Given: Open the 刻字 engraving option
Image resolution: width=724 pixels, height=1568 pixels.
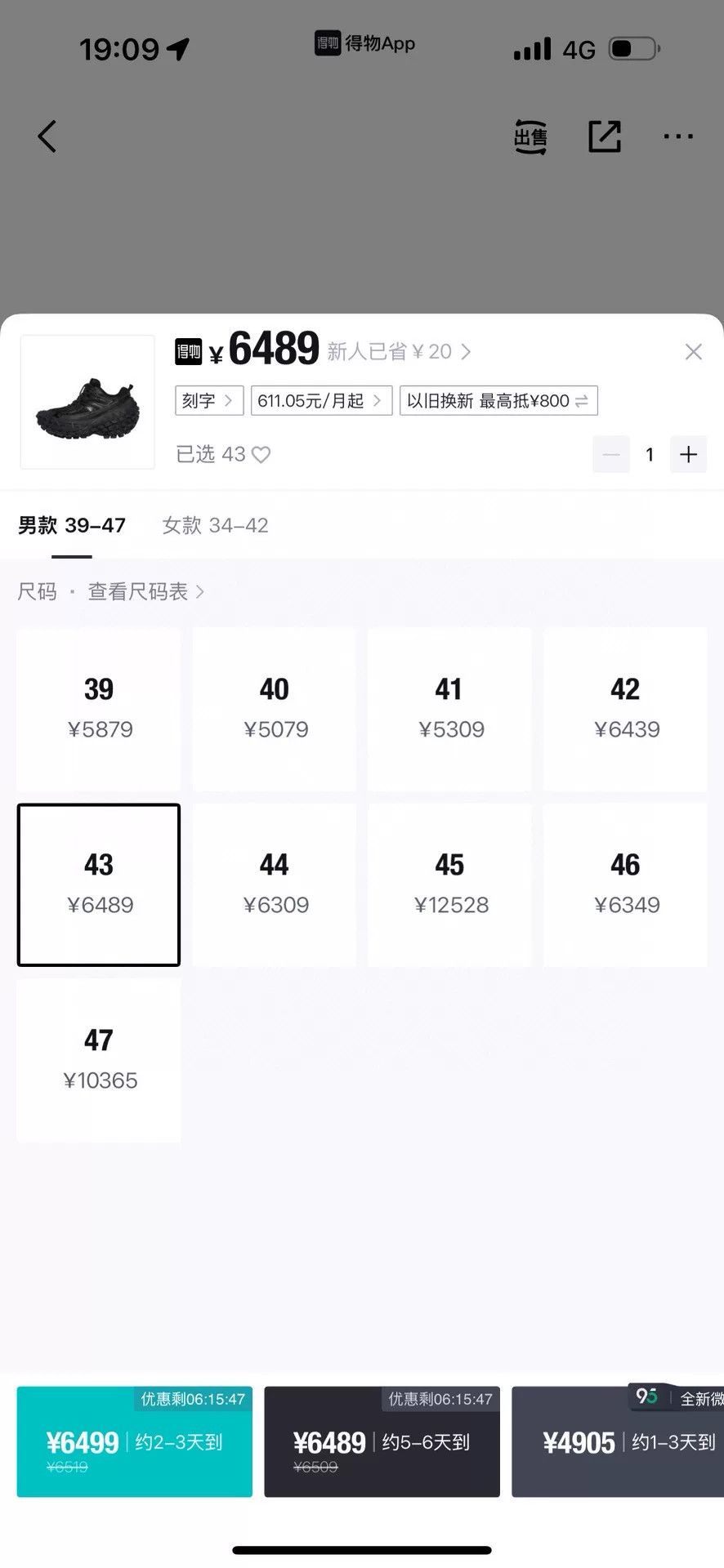Looking at the screenshot, I should [x=208, y=400].
